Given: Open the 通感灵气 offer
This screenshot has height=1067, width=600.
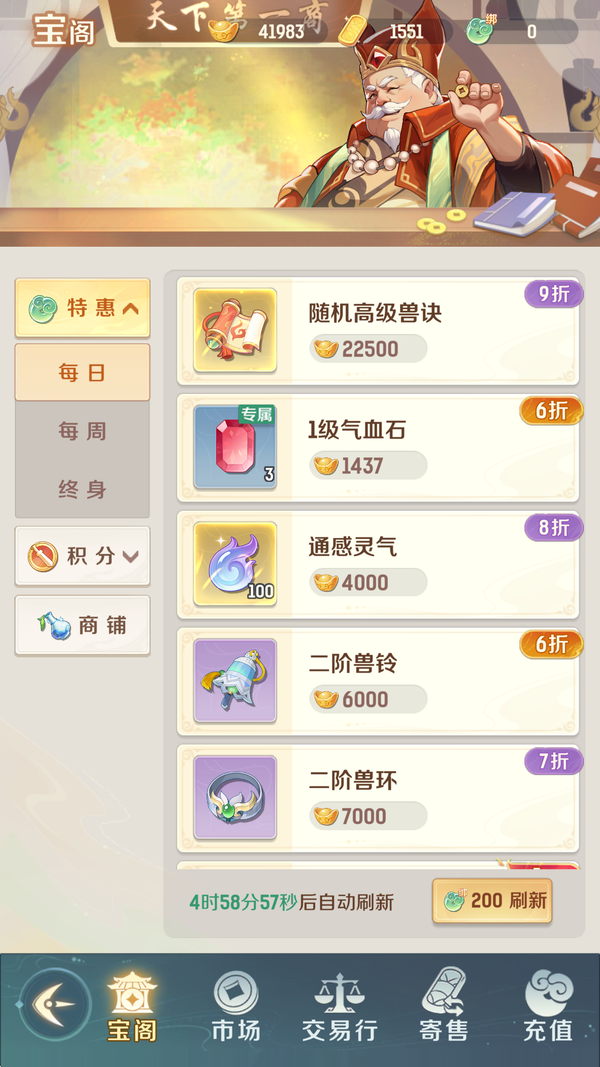Looking at the screenshot, I should 378,565.
